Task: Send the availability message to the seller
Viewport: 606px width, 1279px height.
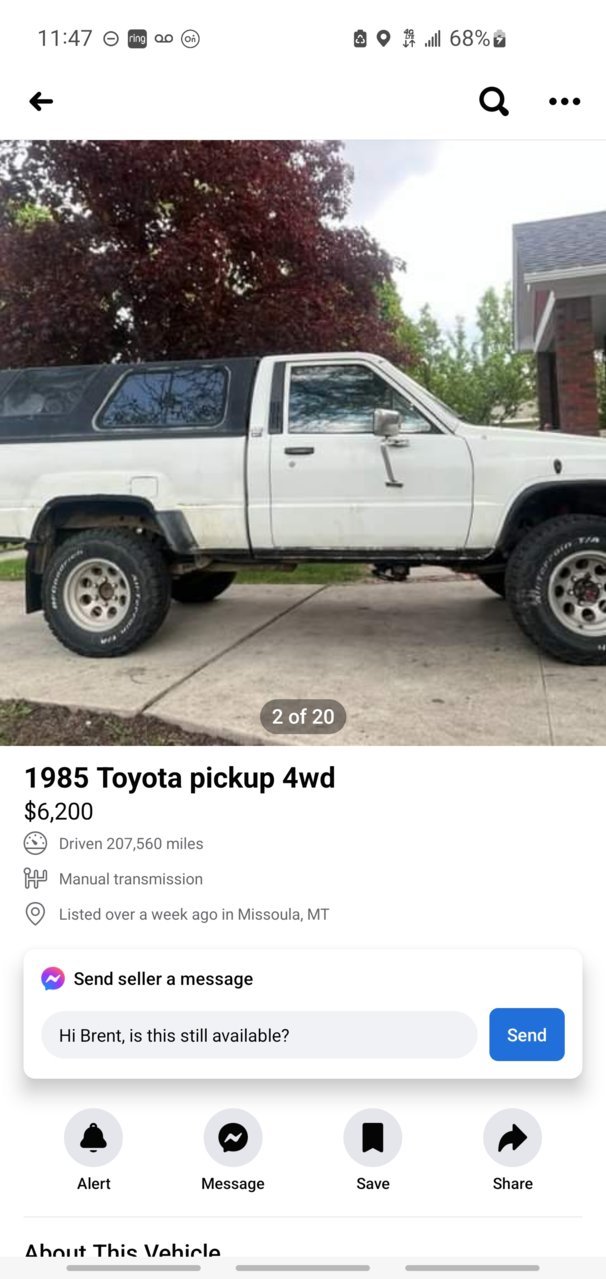Action: point(527,1035)
